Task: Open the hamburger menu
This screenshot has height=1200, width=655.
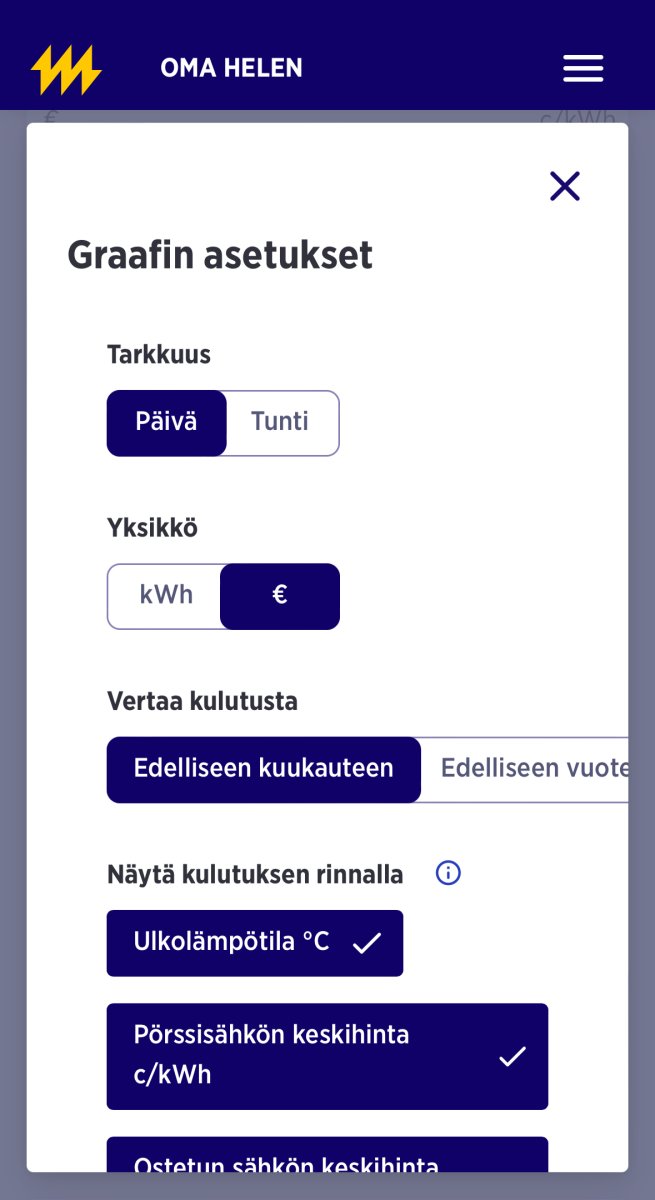Action: point(583,68)
